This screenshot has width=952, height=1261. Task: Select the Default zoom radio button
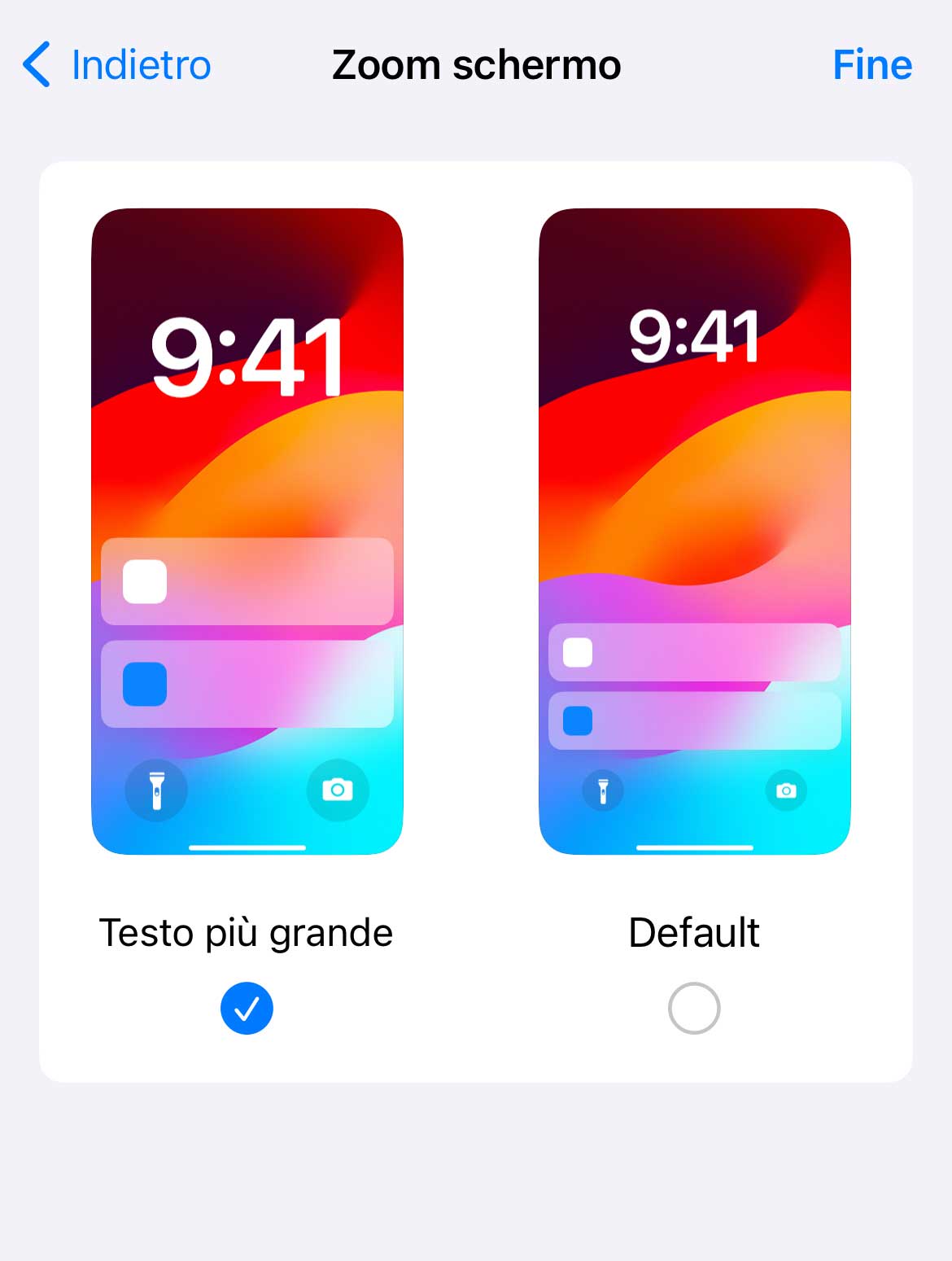click(693, 1008)
